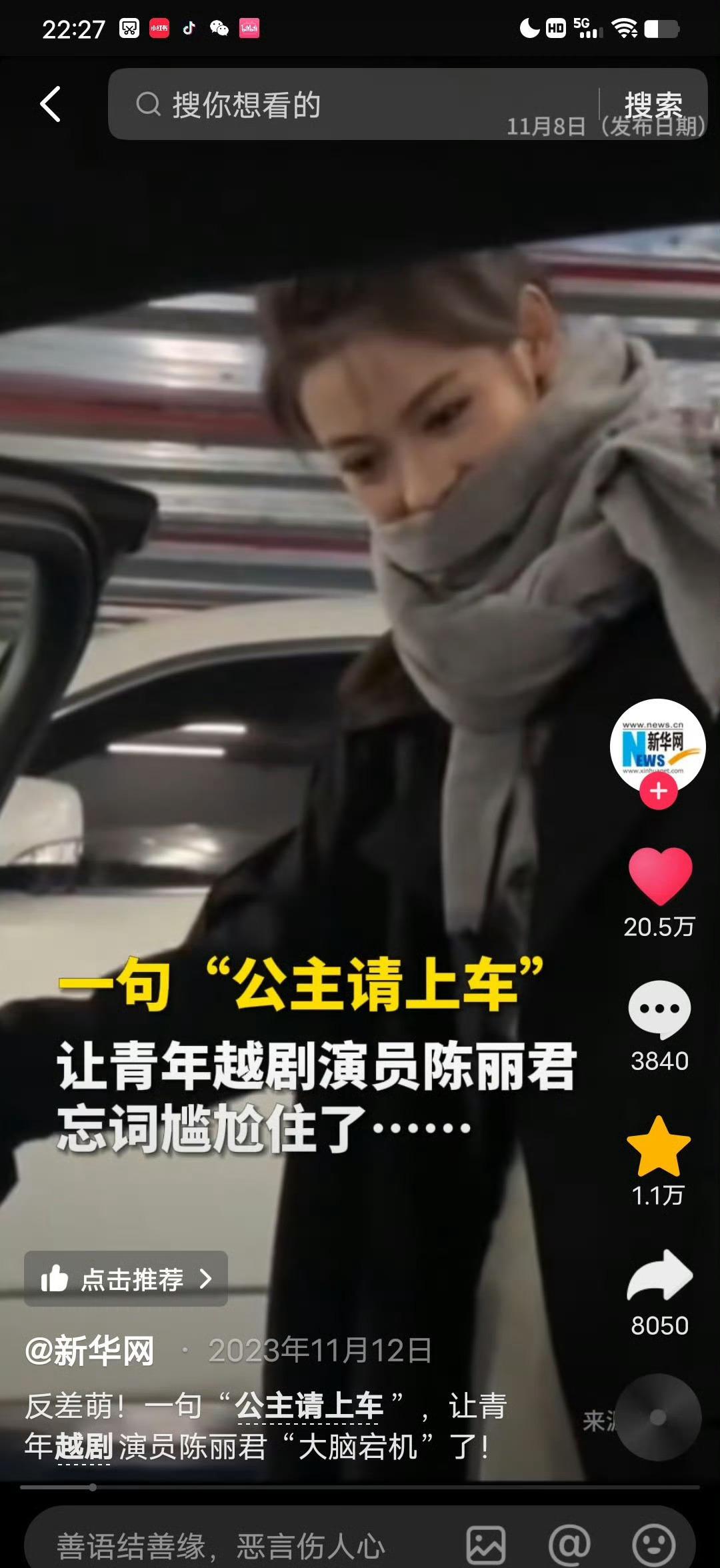Image resolution: width=720 pixels, height=1568 pixels.
Task: Open 新华网 profile avatar
Action: (x=657, y=746)
